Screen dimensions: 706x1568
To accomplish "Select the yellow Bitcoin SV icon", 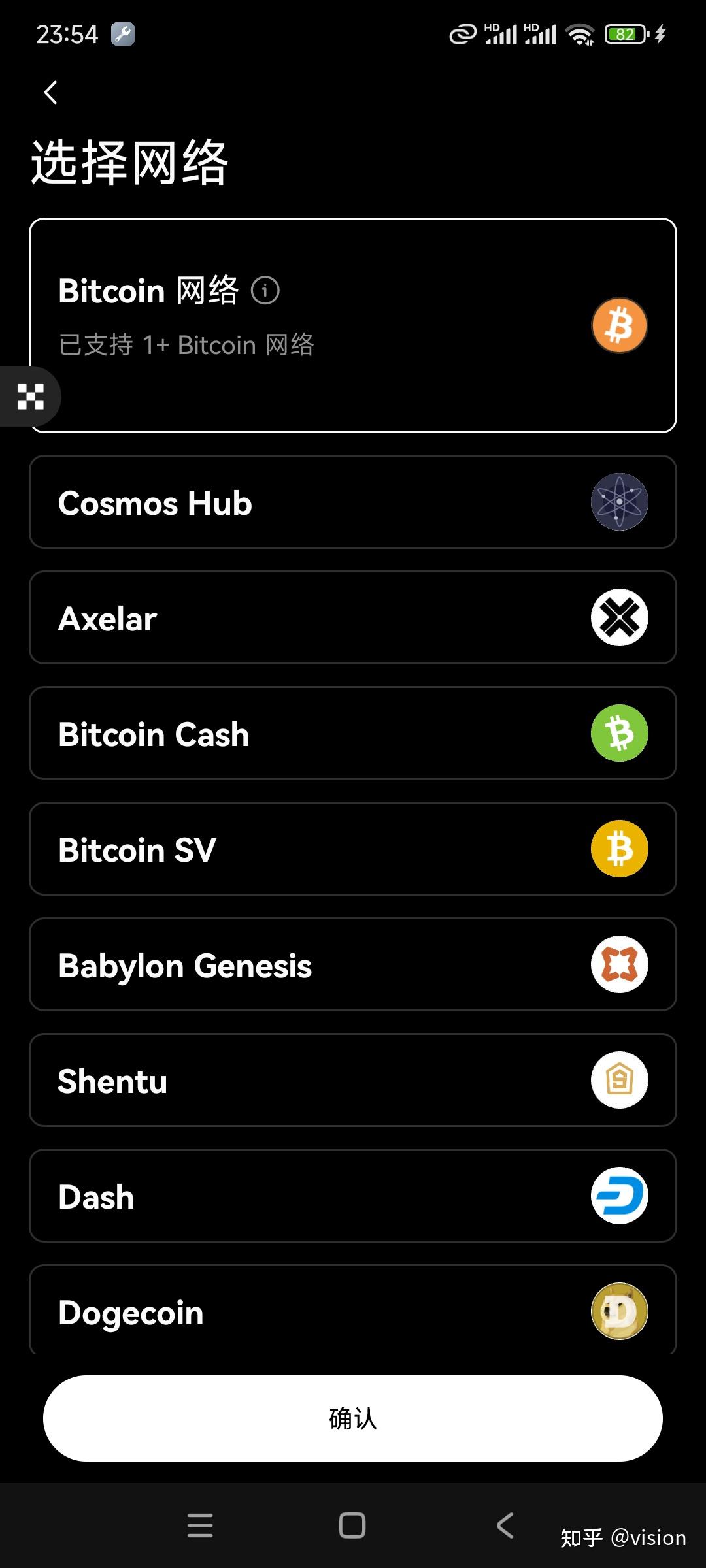I will coord(618,849).
